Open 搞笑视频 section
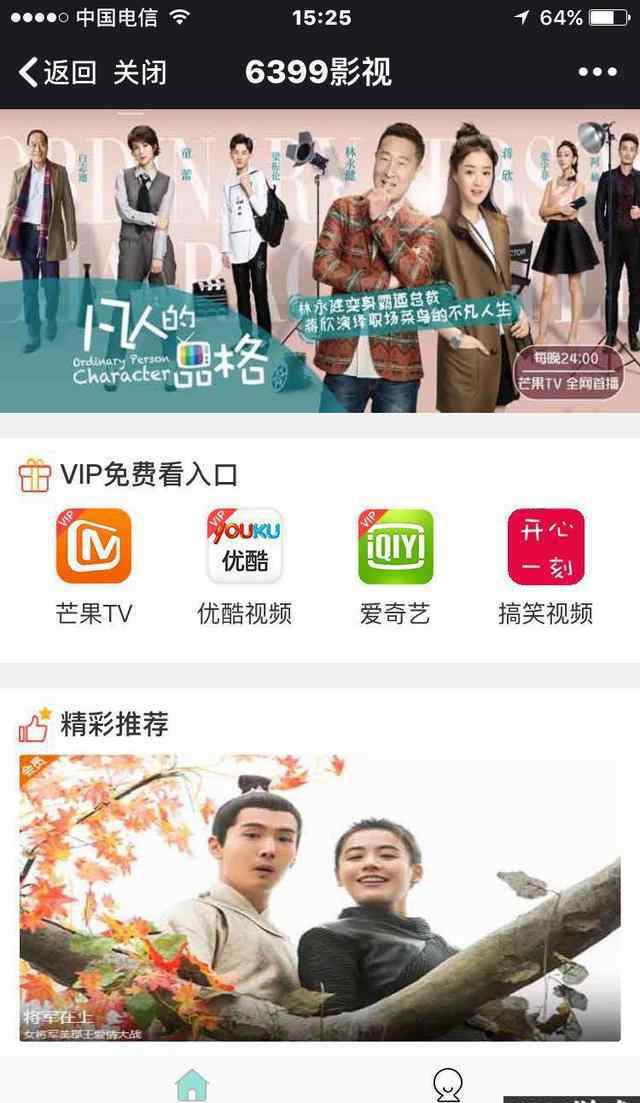Viewport: 640px width, 1103px height. pyautogui.click(x=546, y=566)
